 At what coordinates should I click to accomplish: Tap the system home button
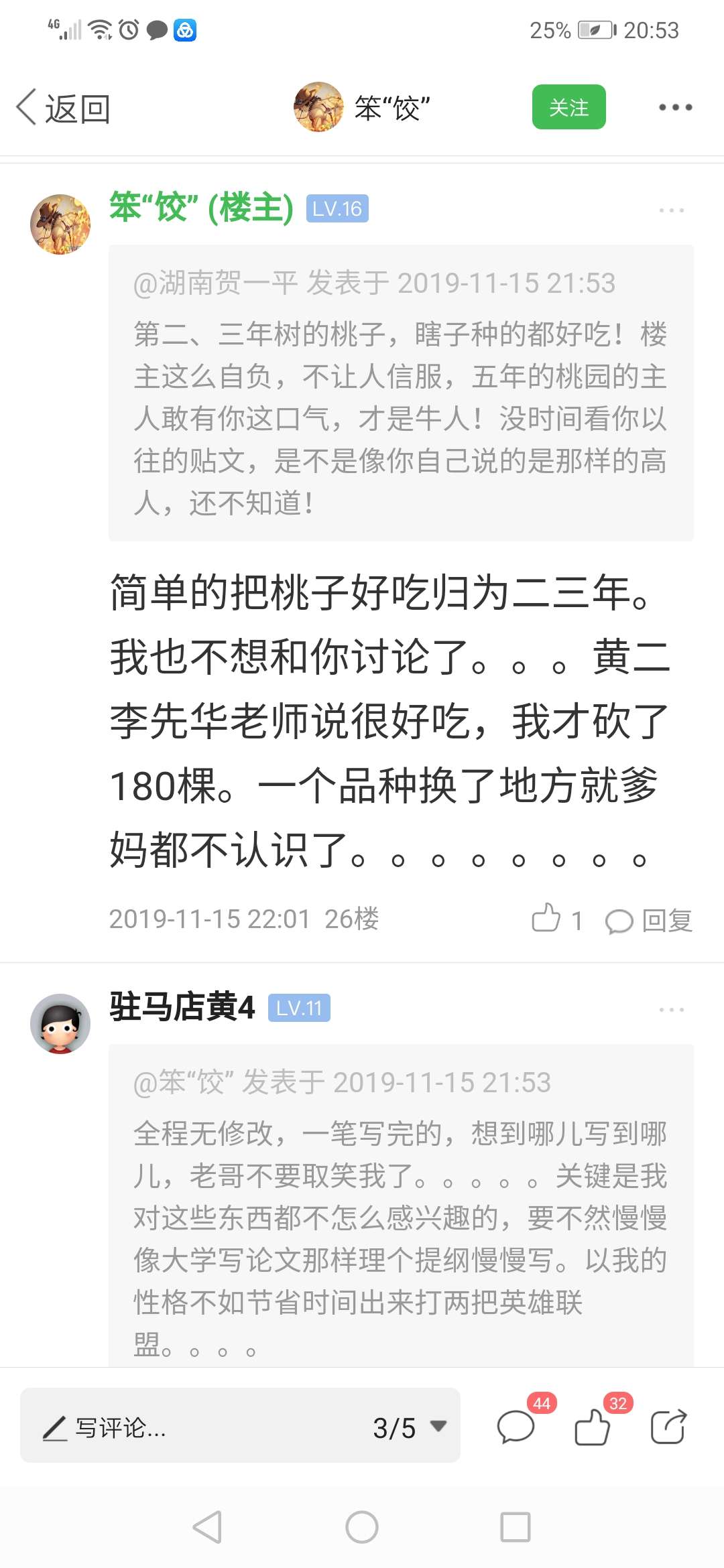tap(362, 1528)
